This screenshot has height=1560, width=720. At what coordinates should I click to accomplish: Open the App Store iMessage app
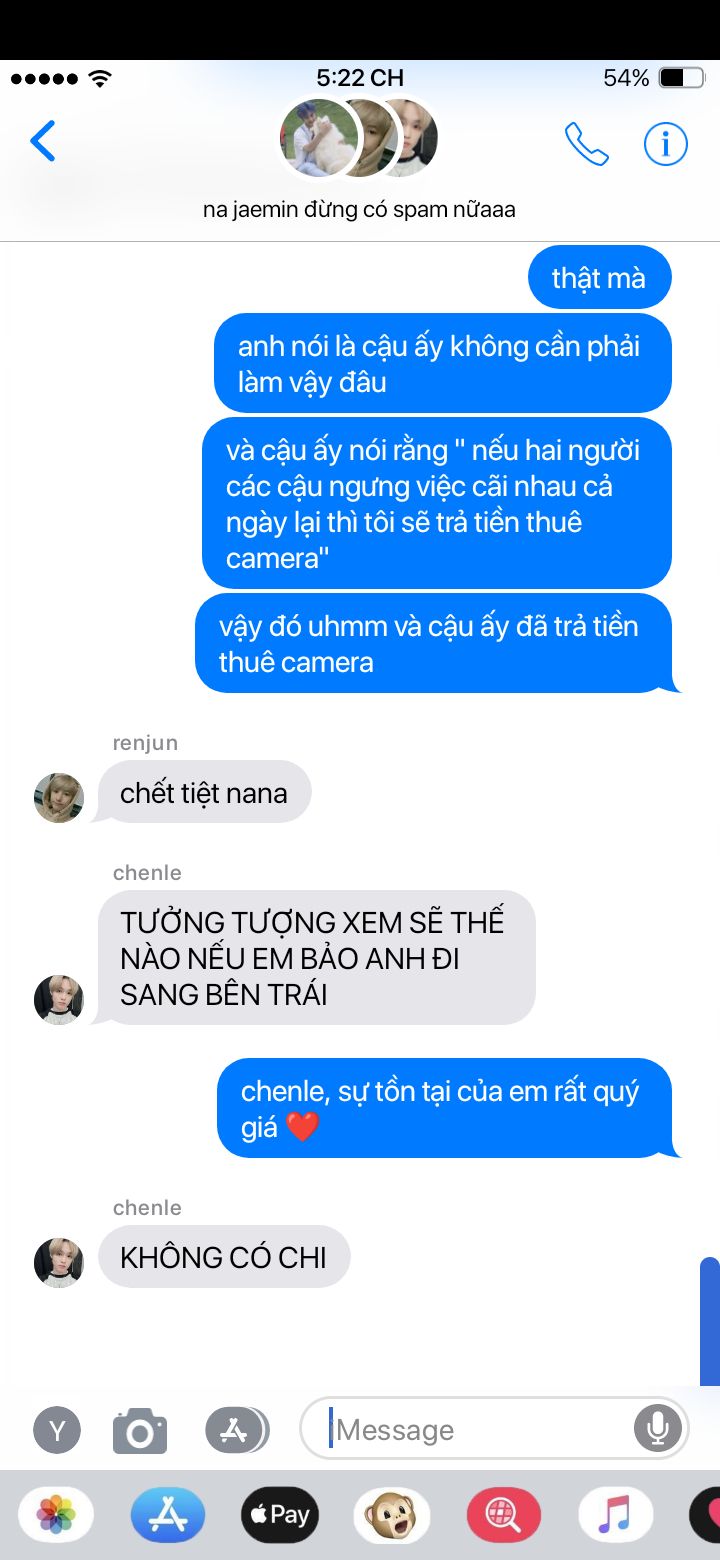click(x=167, y=1515)
